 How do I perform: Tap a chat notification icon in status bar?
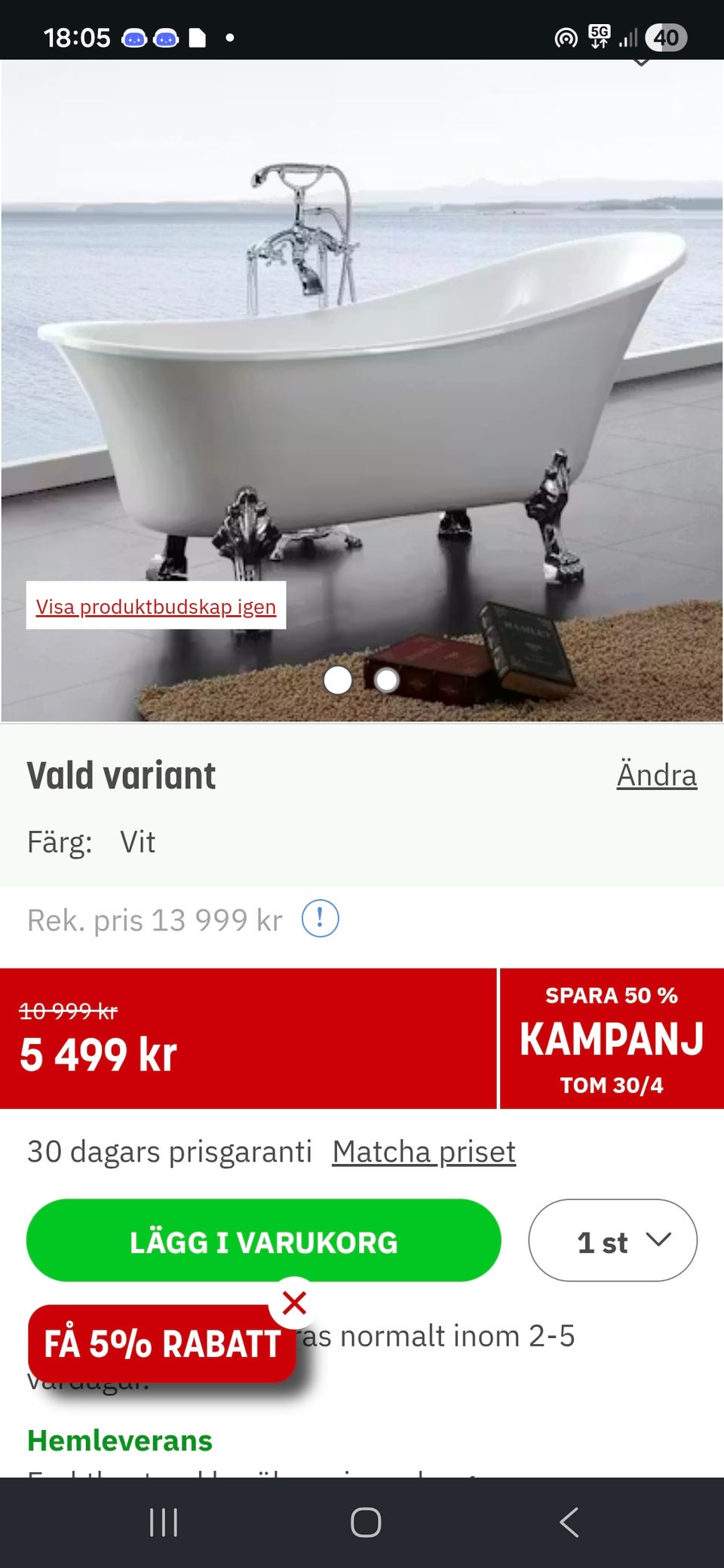pyautogui.click(x=136, y=36)
